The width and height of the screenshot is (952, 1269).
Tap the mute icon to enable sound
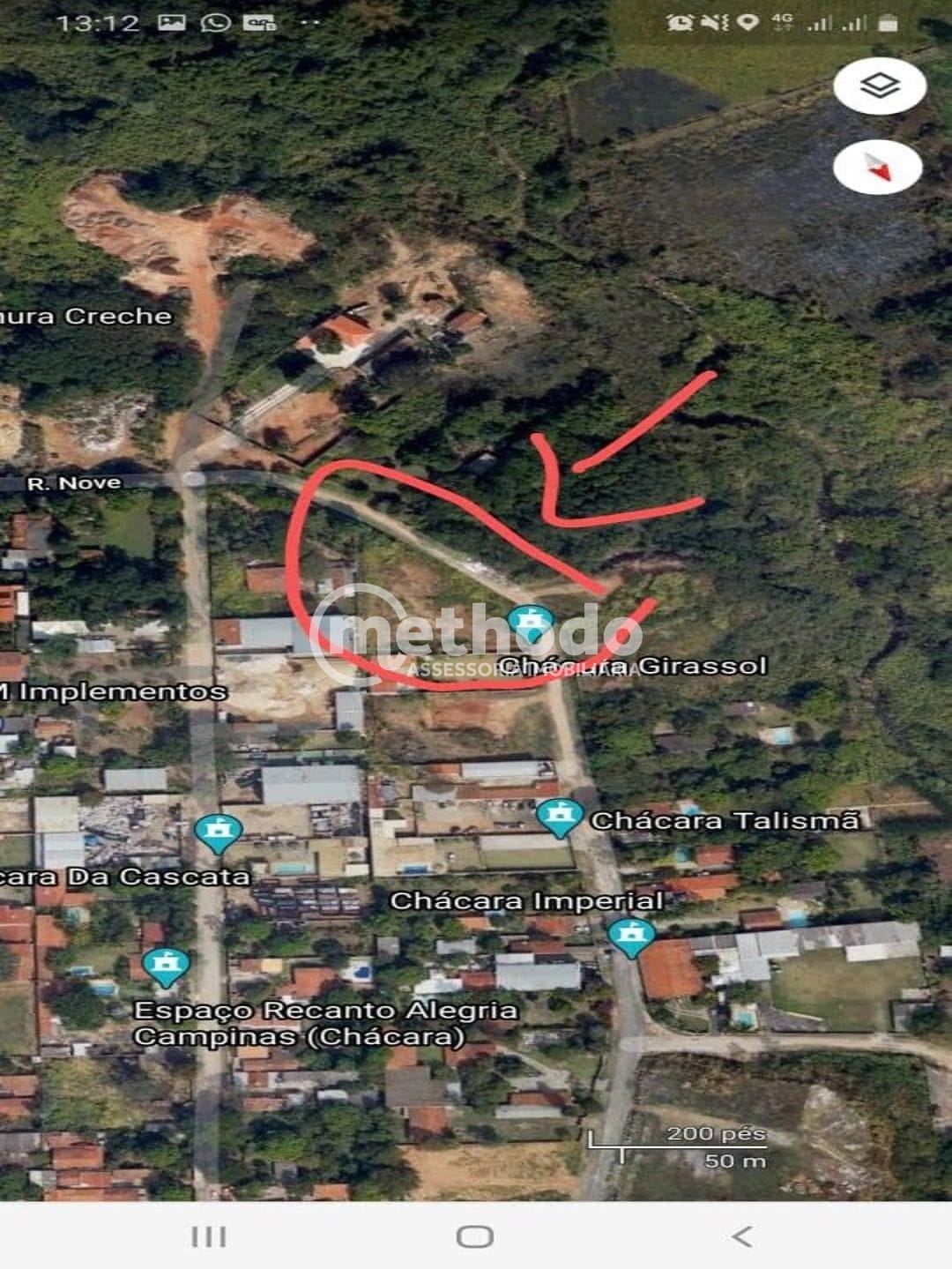pos(712,21)
